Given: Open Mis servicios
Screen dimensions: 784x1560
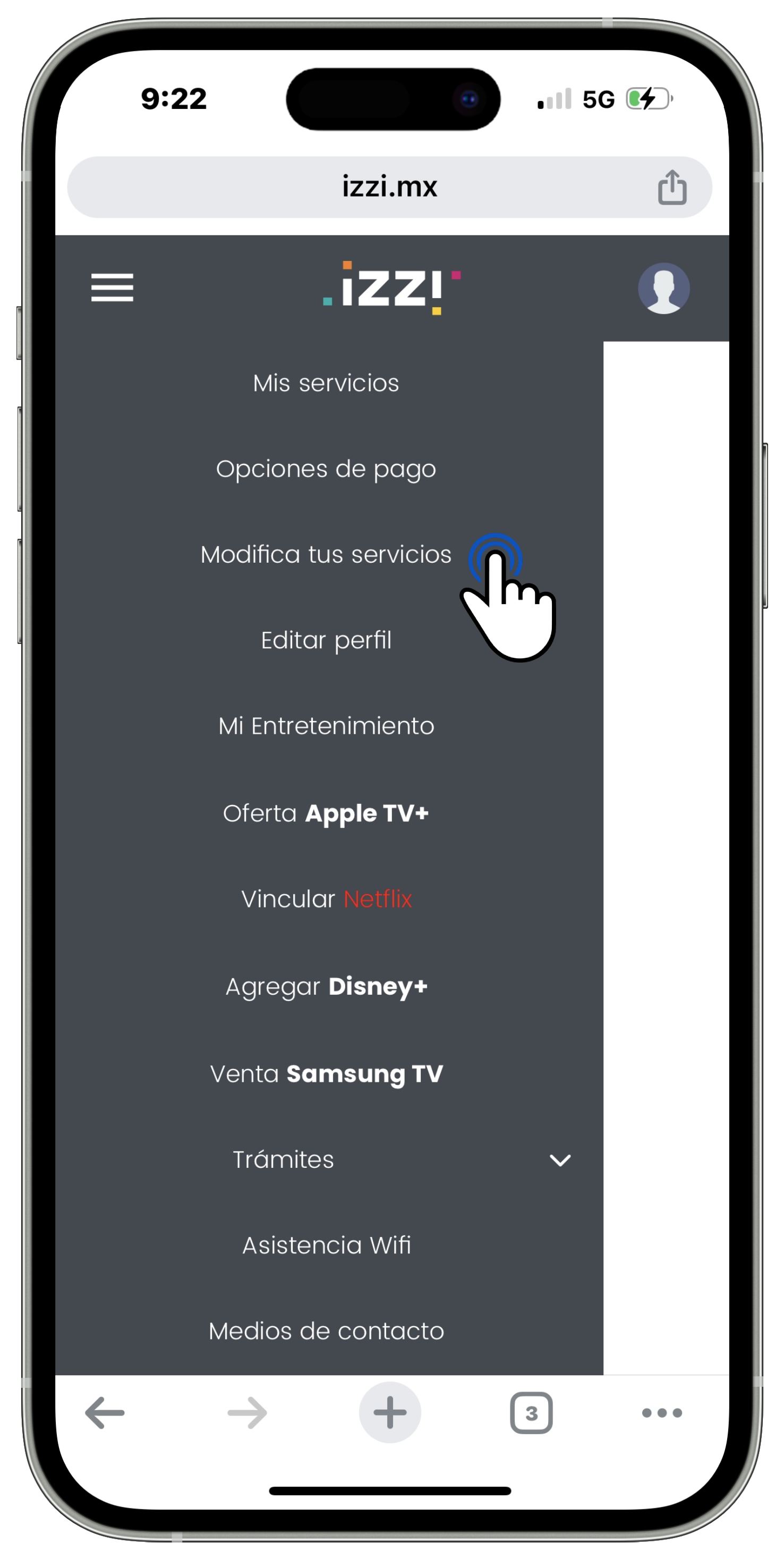Looking at the screenshot, I should [x=326, y=383].
